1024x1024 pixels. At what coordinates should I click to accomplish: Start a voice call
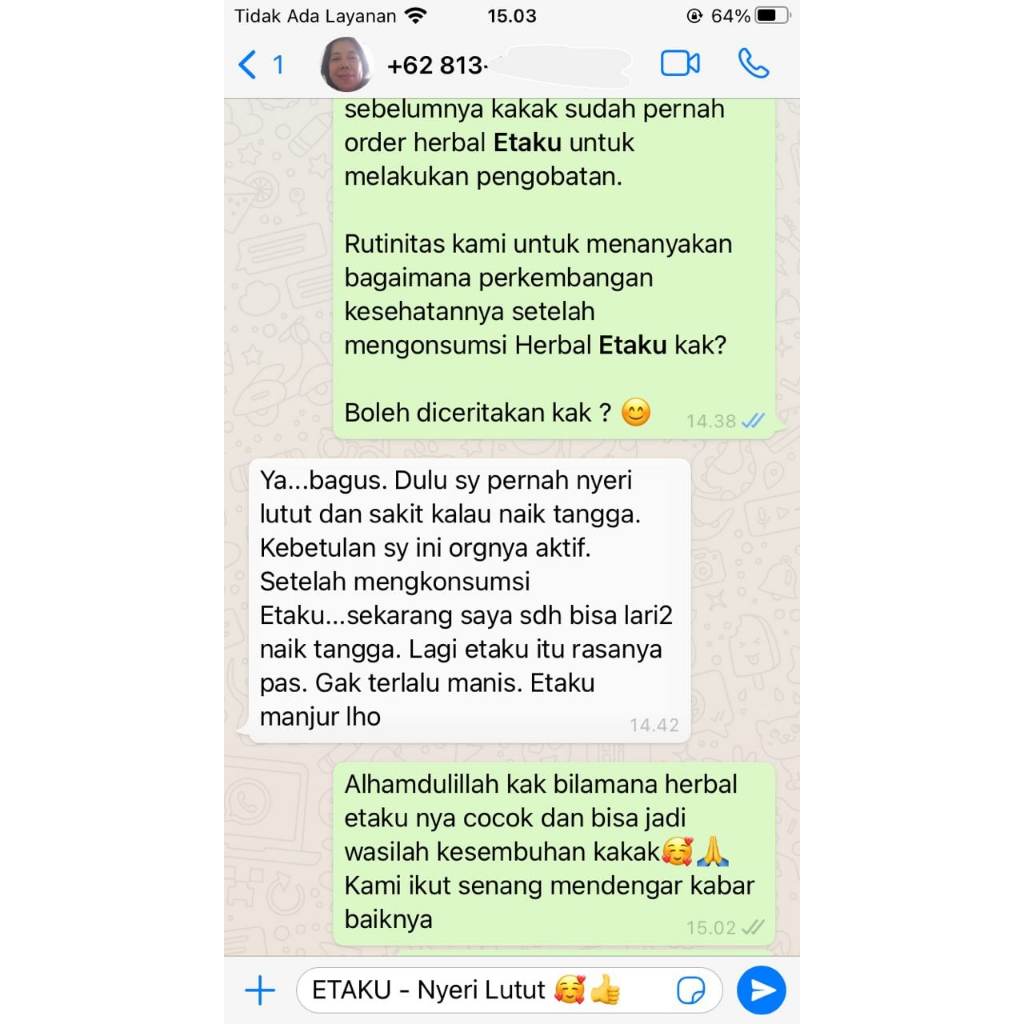pyautogui.click(x=753, y=64)
